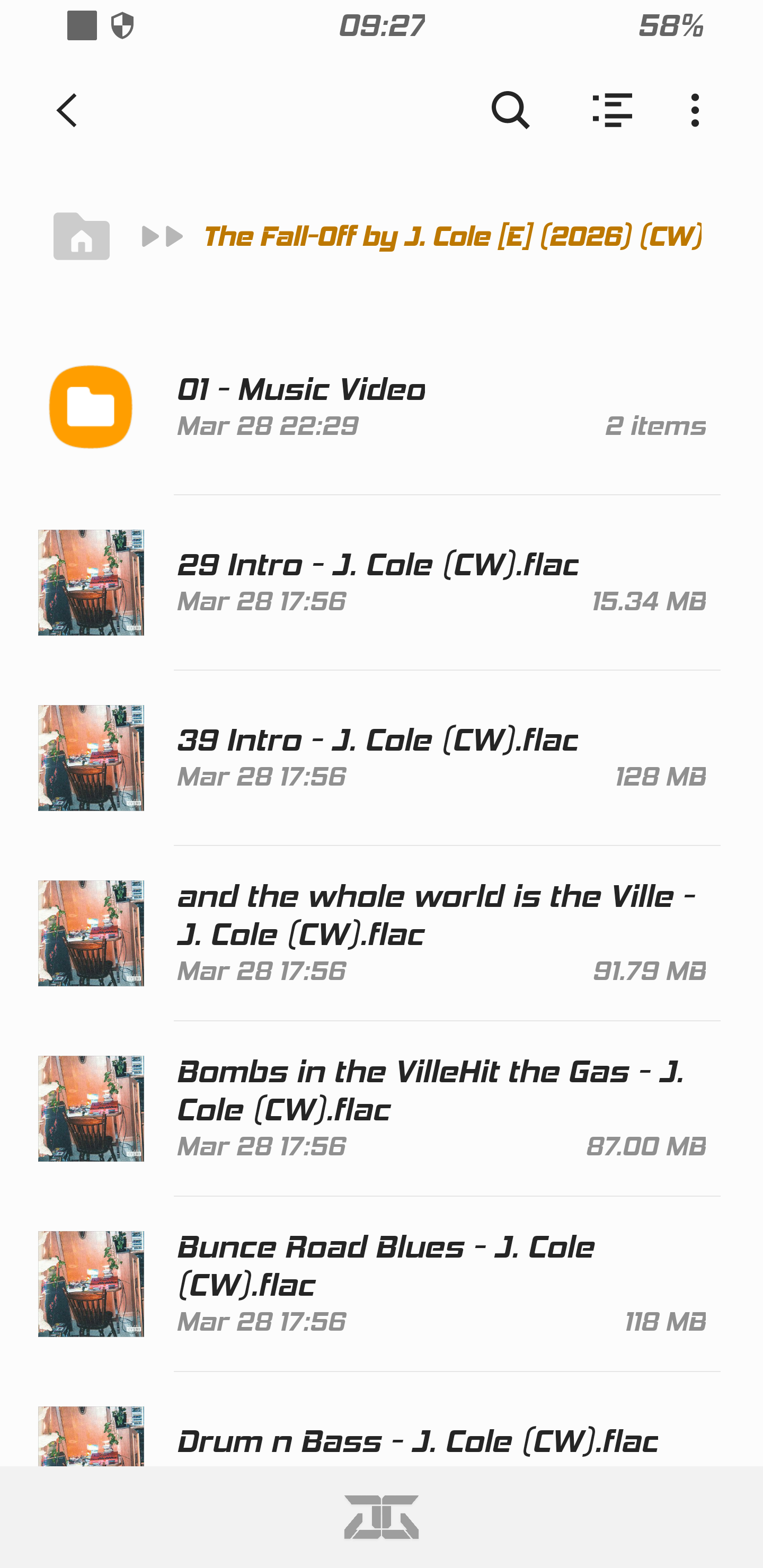Viewport: 763px width, 1568px height.
Task: Open the search icon
Action: 510,110
